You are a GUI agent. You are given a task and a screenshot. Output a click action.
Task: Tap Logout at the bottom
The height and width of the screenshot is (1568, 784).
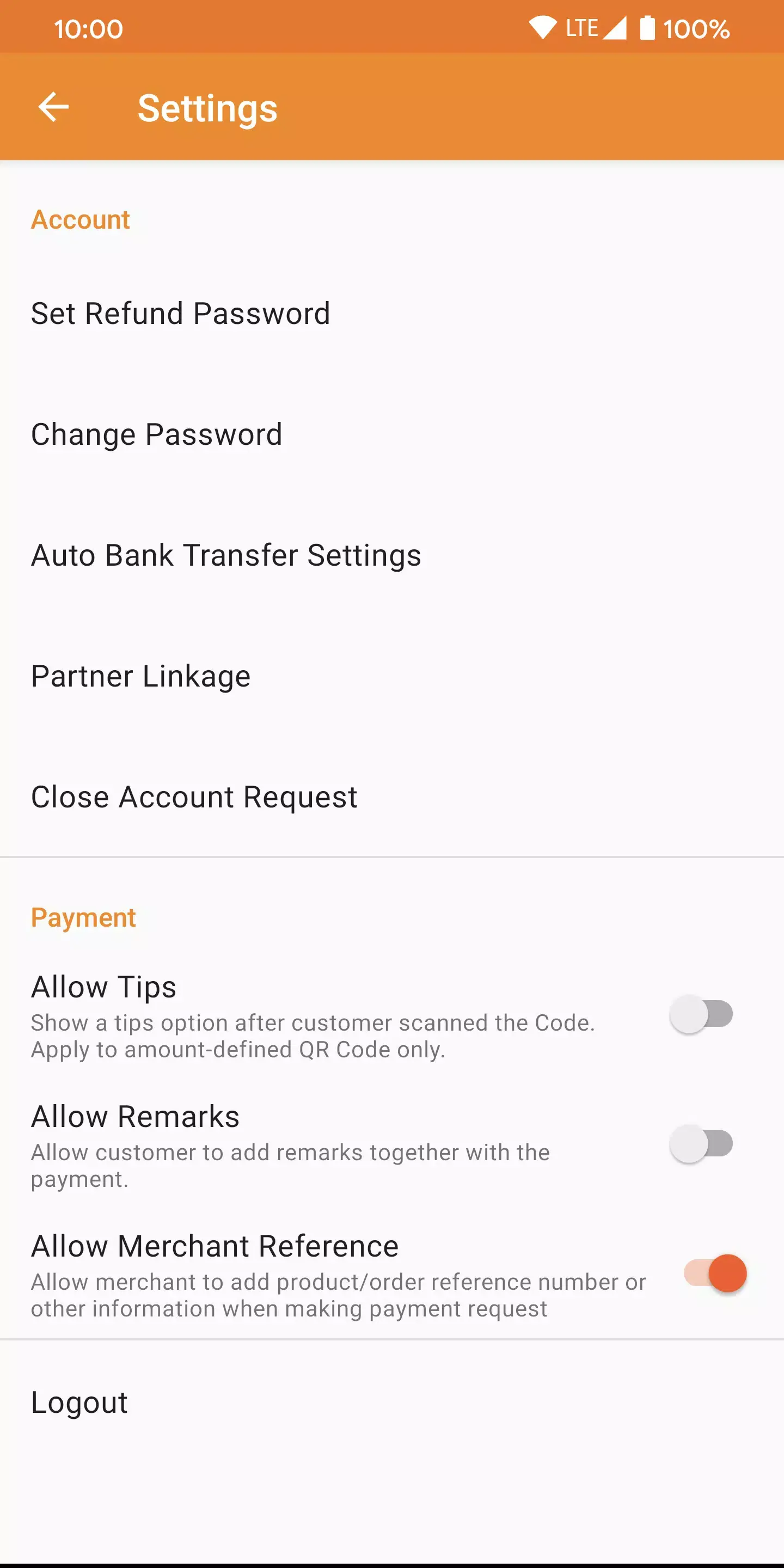coord(79,1402)
